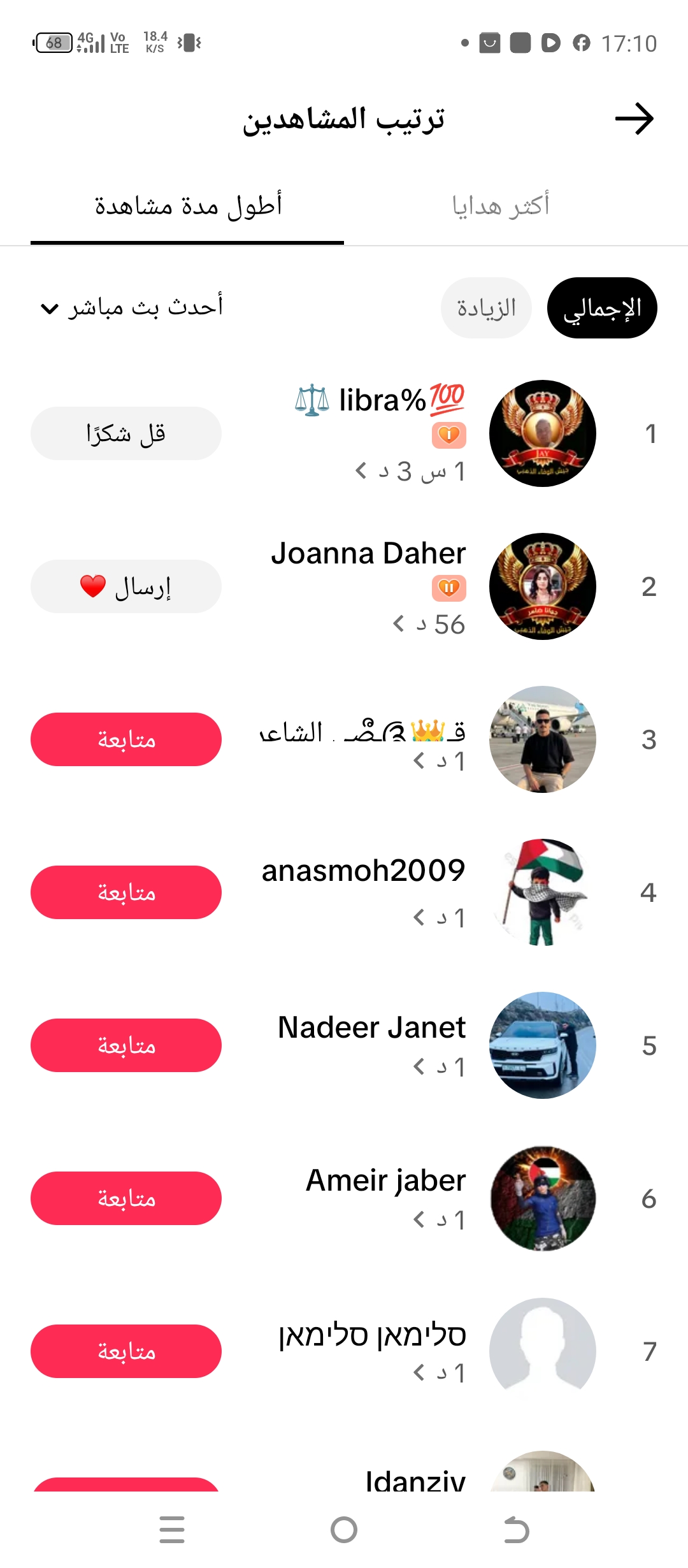Send a heart to Joanna Daher
Screen dimensions: 688x1568
[126, 586]
